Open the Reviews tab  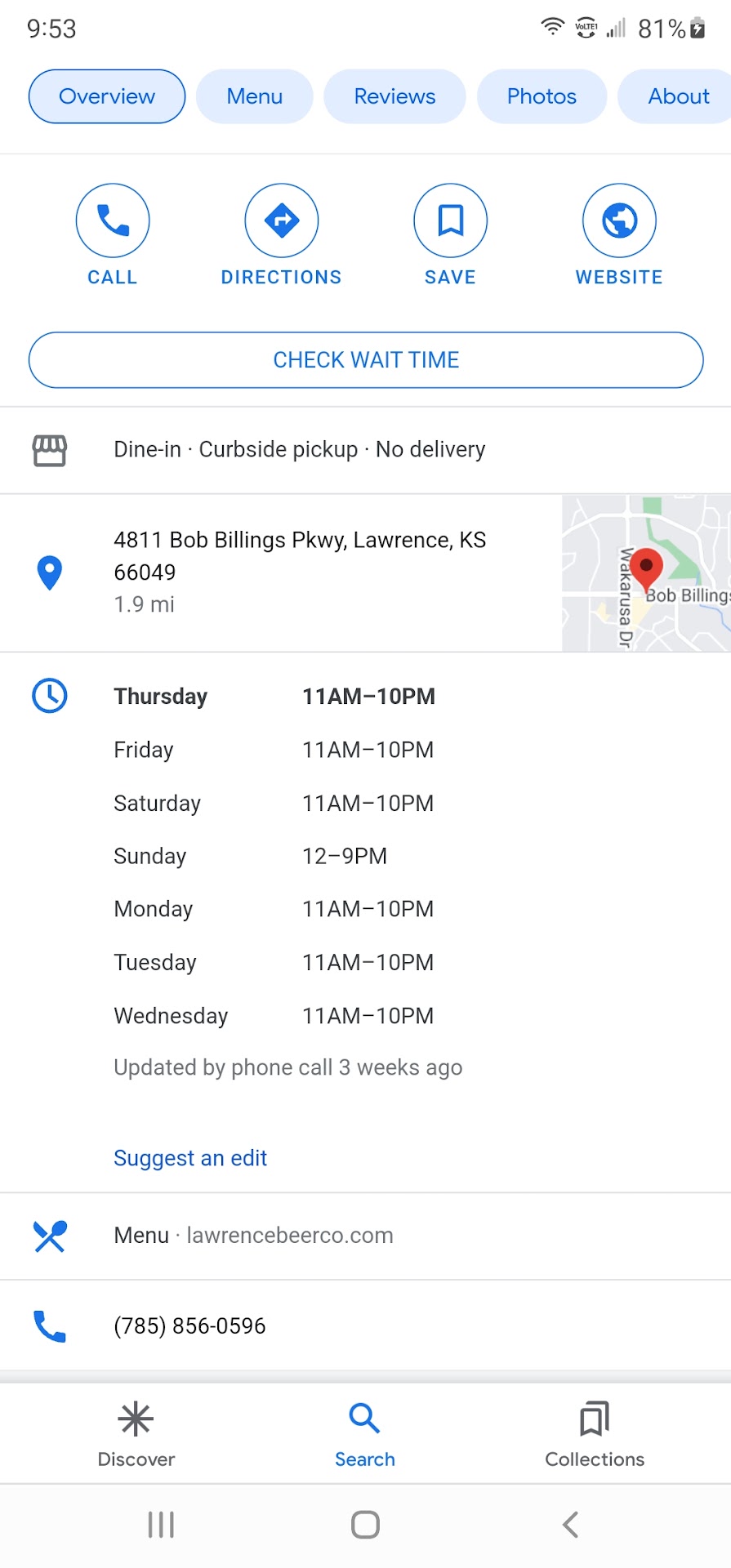click(x=394, y=96)
